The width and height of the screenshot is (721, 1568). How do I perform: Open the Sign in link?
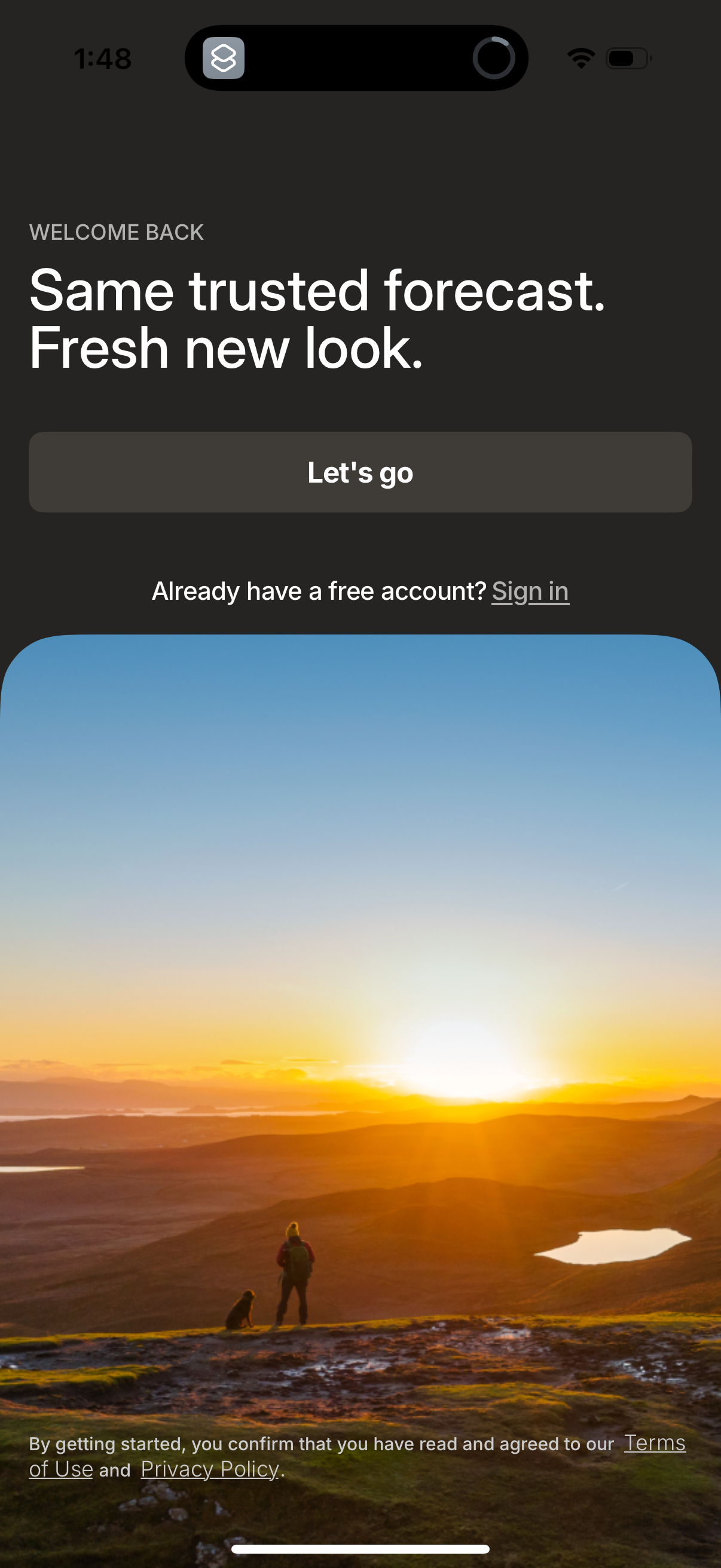click(x=530, y=591)
